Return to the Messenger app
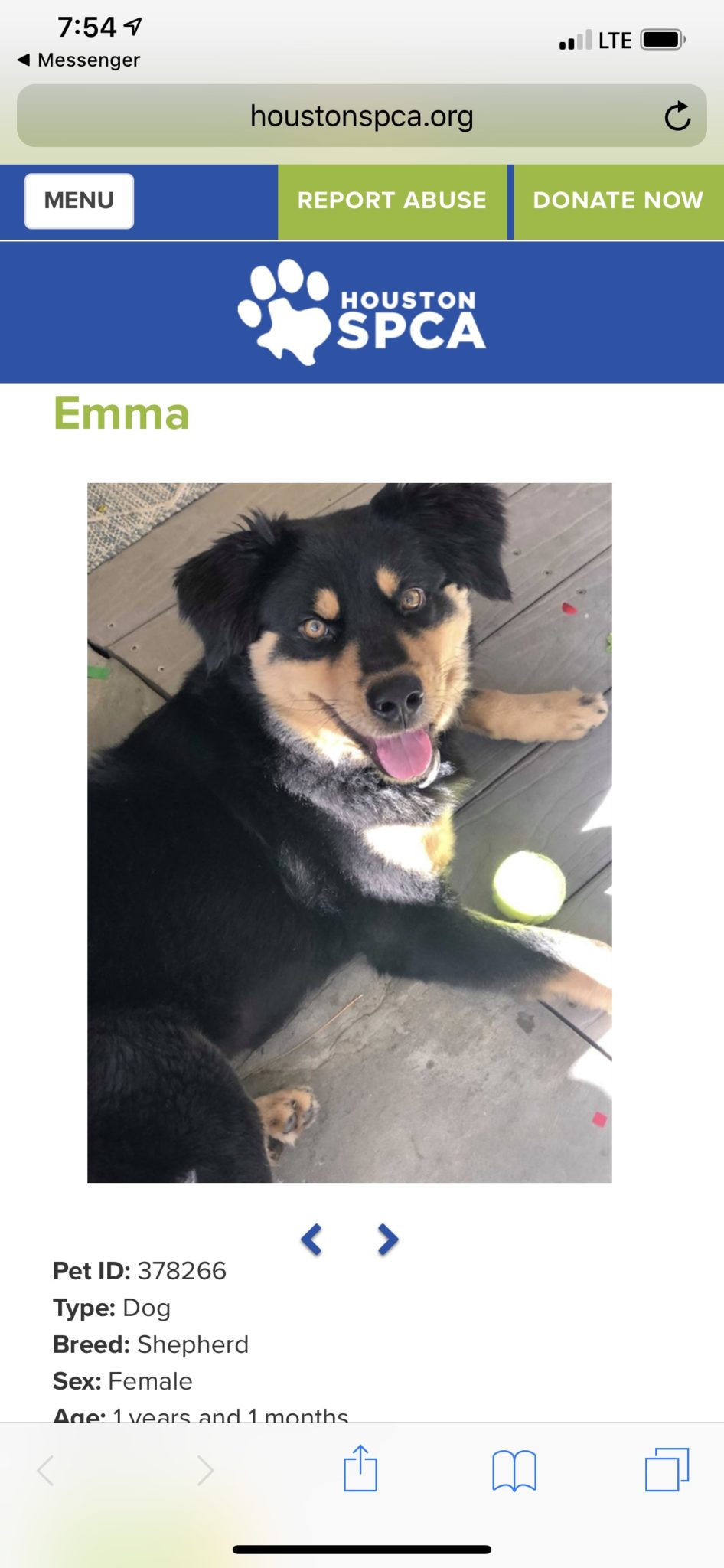 [78, 60]
